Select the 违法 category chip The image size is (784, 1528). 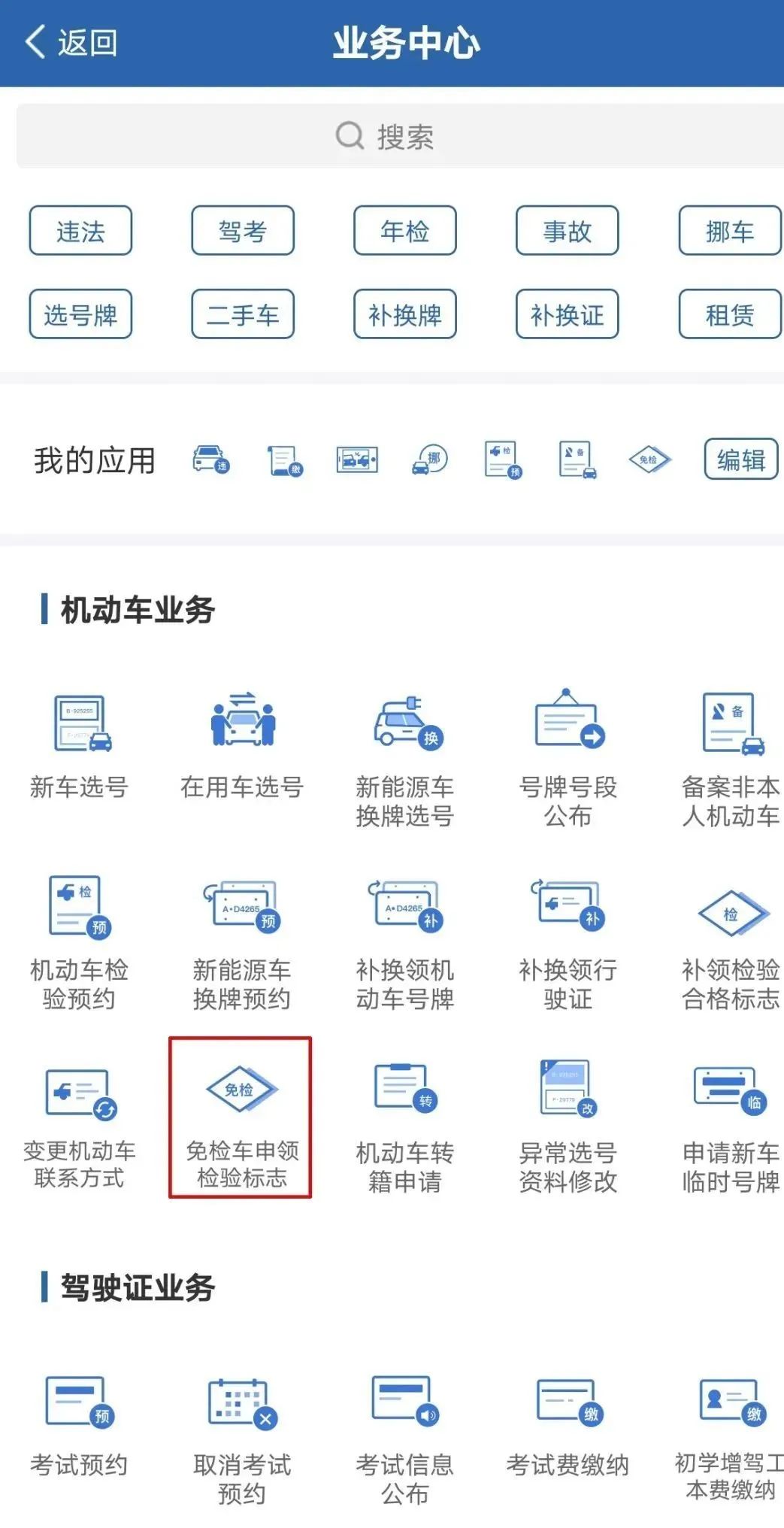coord(80,231)
